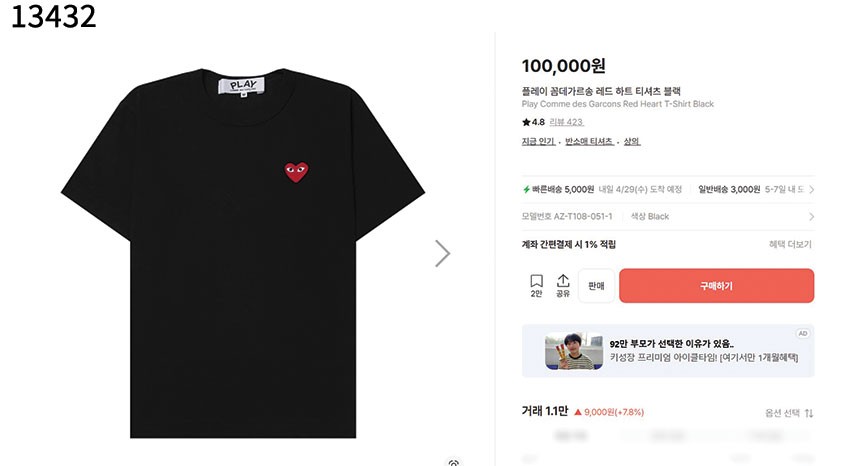Show next product image with arrow
The width and height of the screenshot is (860, 466).
point(442,254)
